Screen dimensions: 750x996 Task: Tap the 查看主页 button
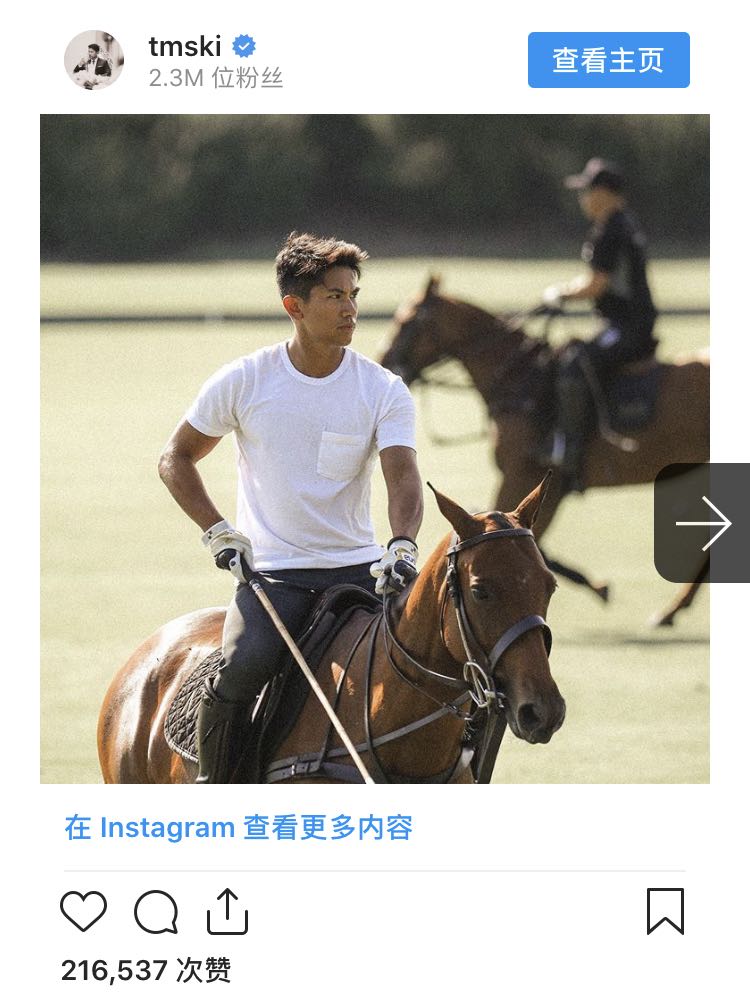click(x=608, y=60)
